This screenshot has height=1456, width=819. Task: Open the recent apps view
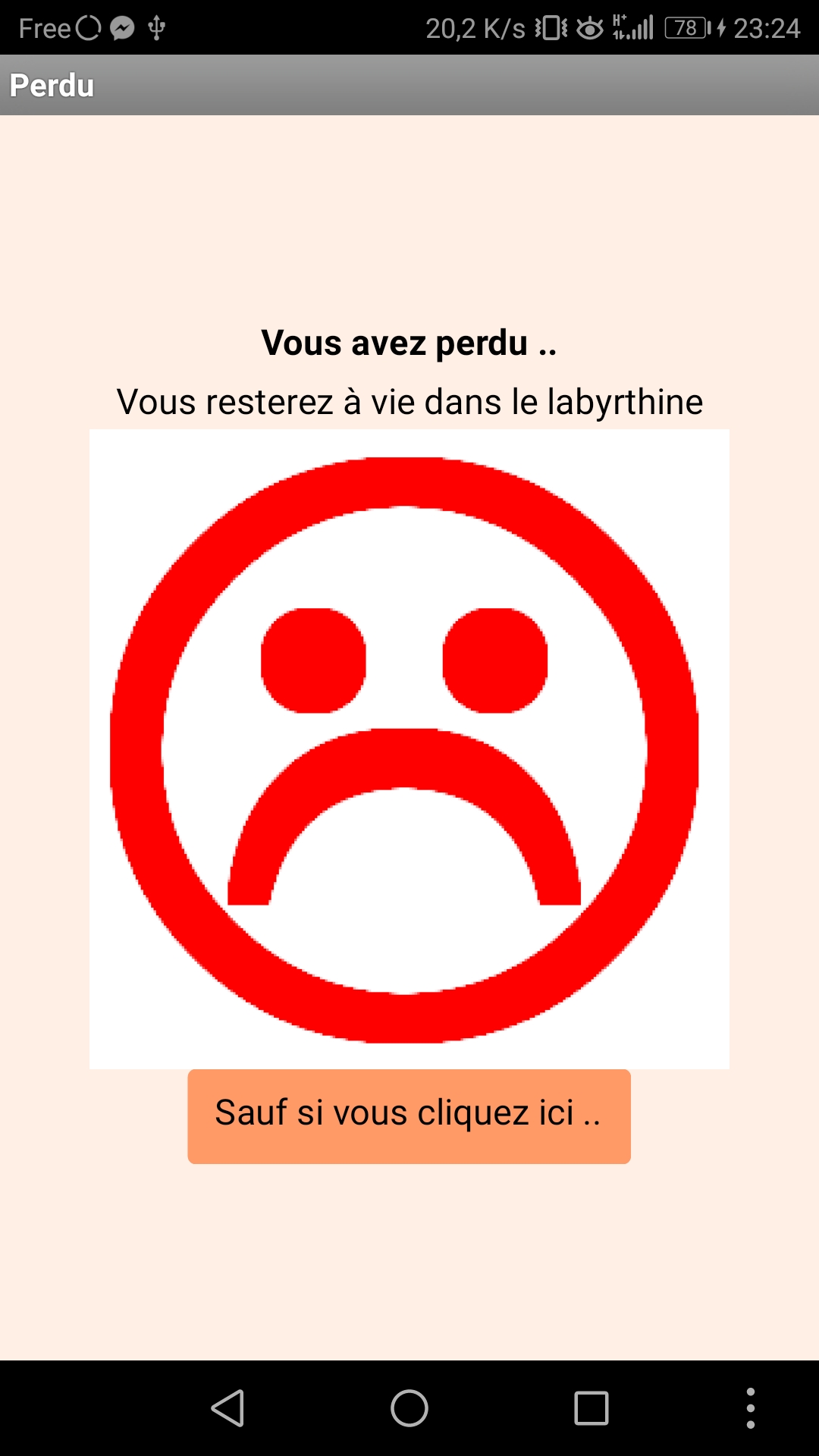(x=591, y=1408)
